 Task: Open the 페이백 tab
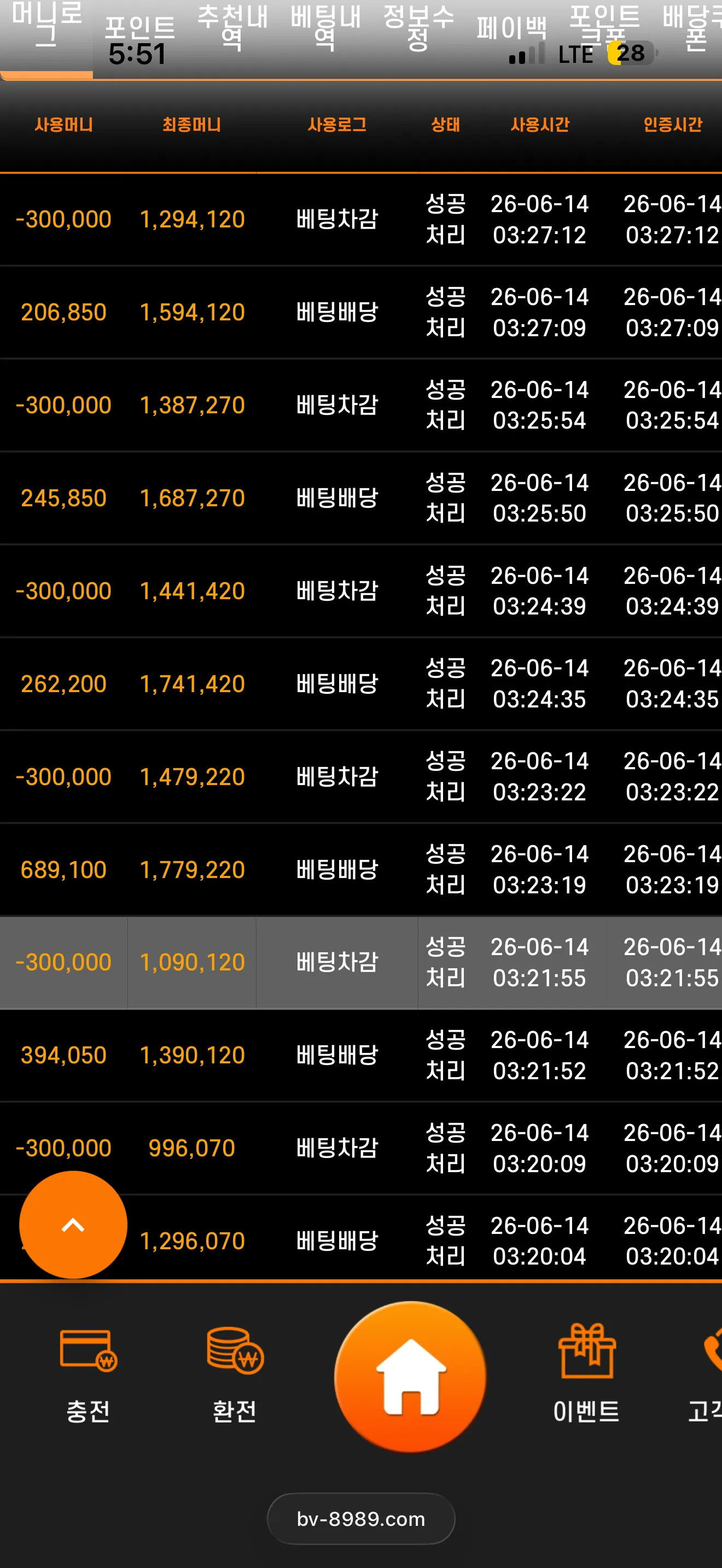pyautogui.click(x=511, y=28)
